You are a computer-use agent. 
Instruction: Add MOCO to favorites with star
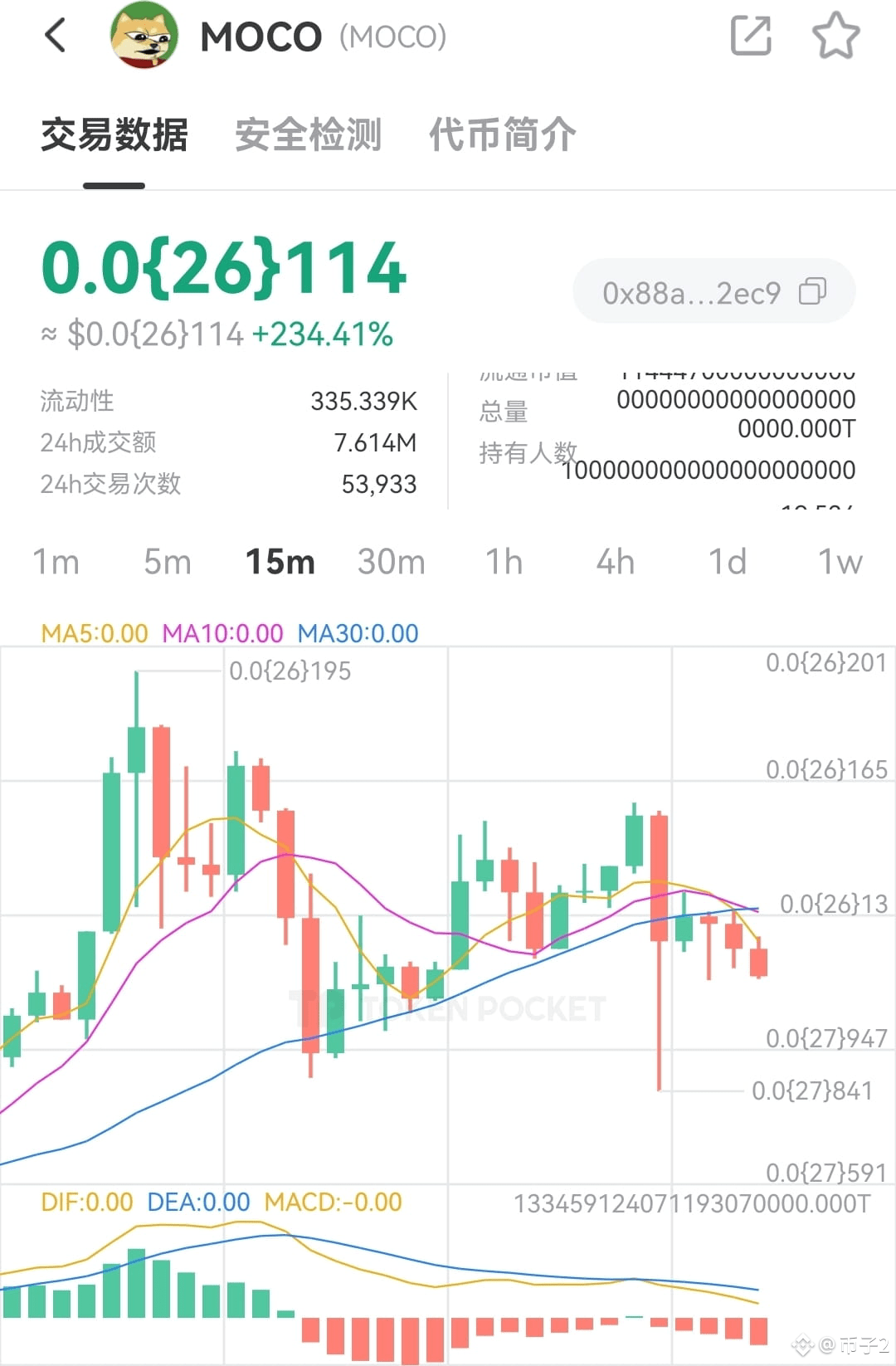click(835, 36)
